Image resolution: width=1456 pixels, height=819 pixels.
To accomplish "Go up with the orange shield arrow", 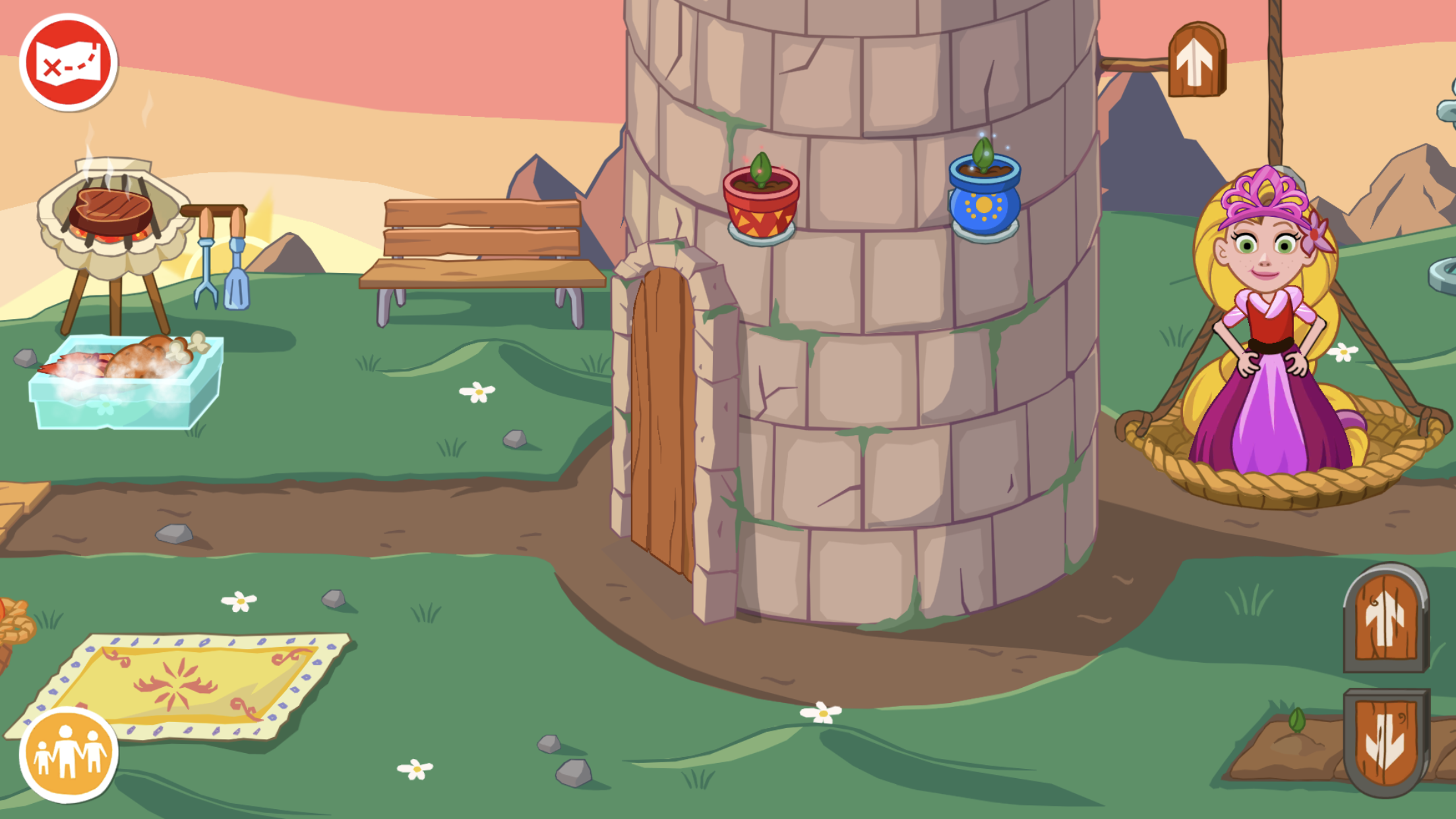I will point(1385,618).
